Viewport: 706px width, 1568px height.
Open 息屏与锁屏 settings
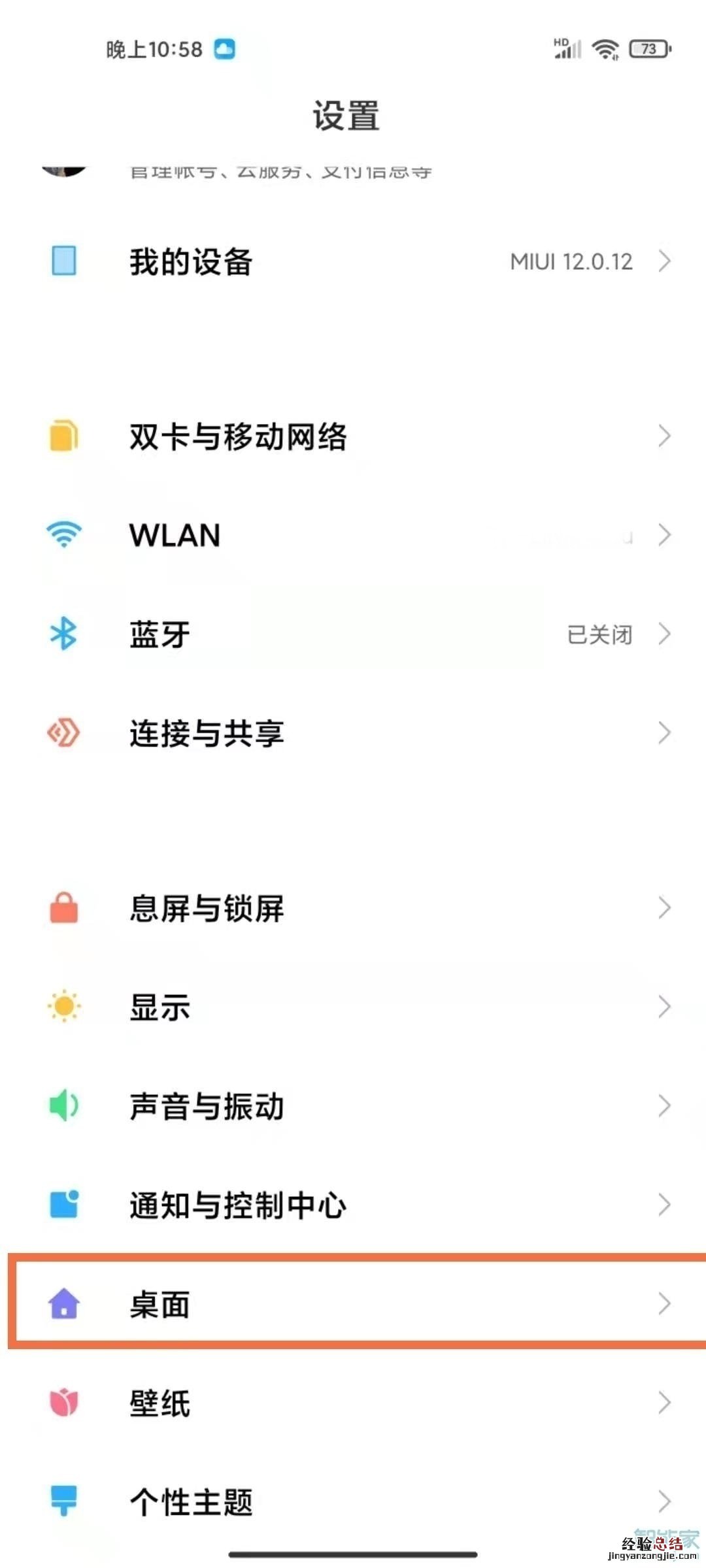[353, 908]
